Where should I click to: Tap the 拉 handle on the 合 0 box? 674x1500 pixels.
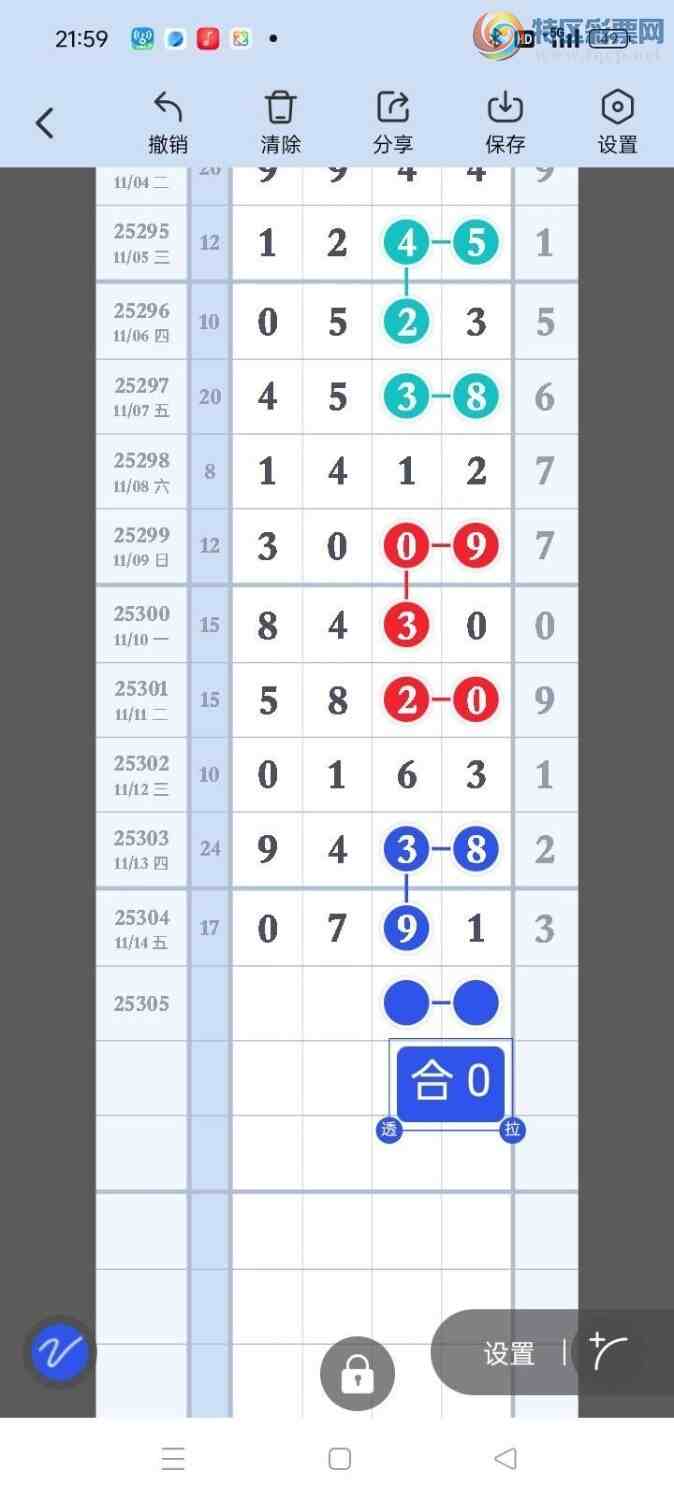pyautogui.click(x=512, y=1130)
